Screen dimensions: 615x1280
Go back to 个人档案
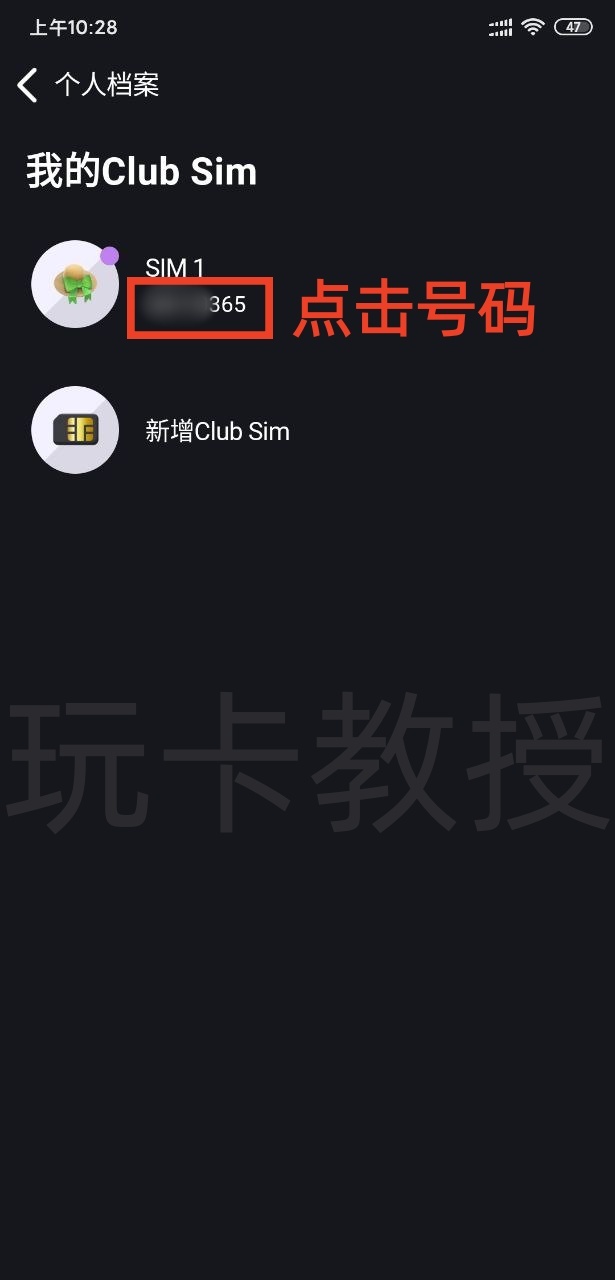(28, 85)
